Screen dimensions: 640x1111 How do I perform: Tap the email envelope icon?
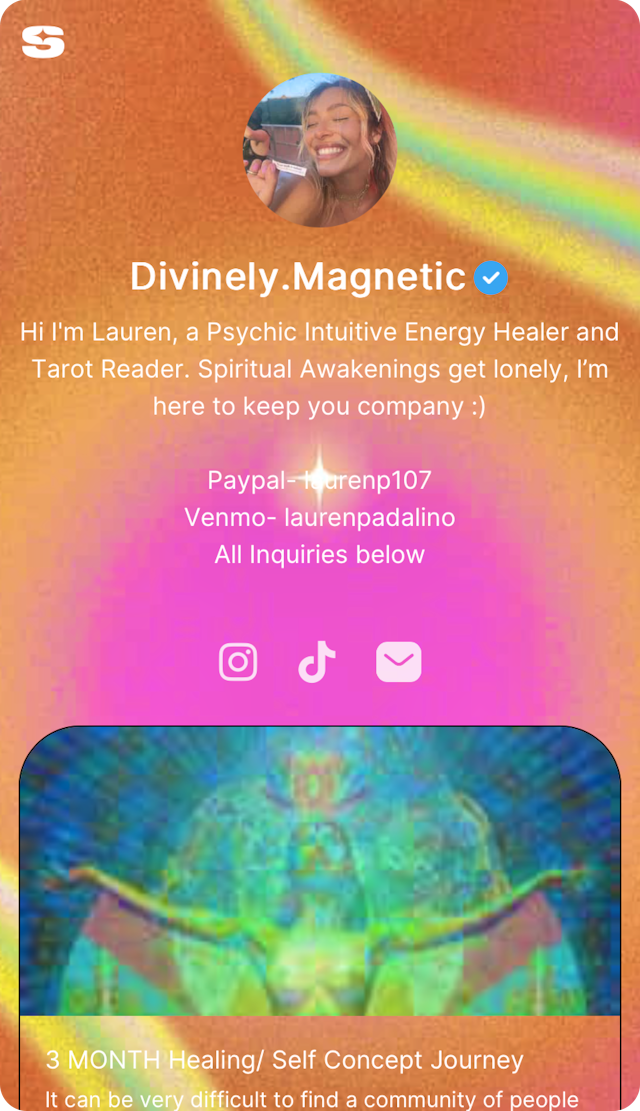click(398, 662)
